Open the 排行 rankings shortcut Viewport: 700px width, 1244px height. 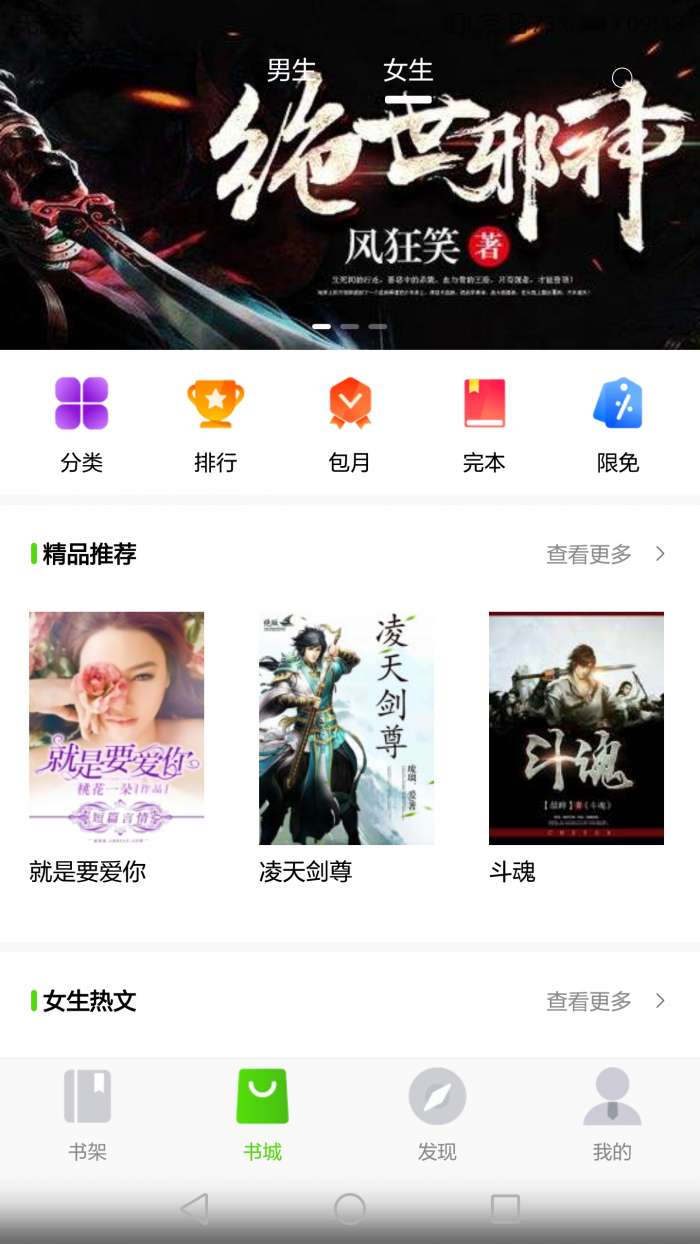[x=216, y=424]
